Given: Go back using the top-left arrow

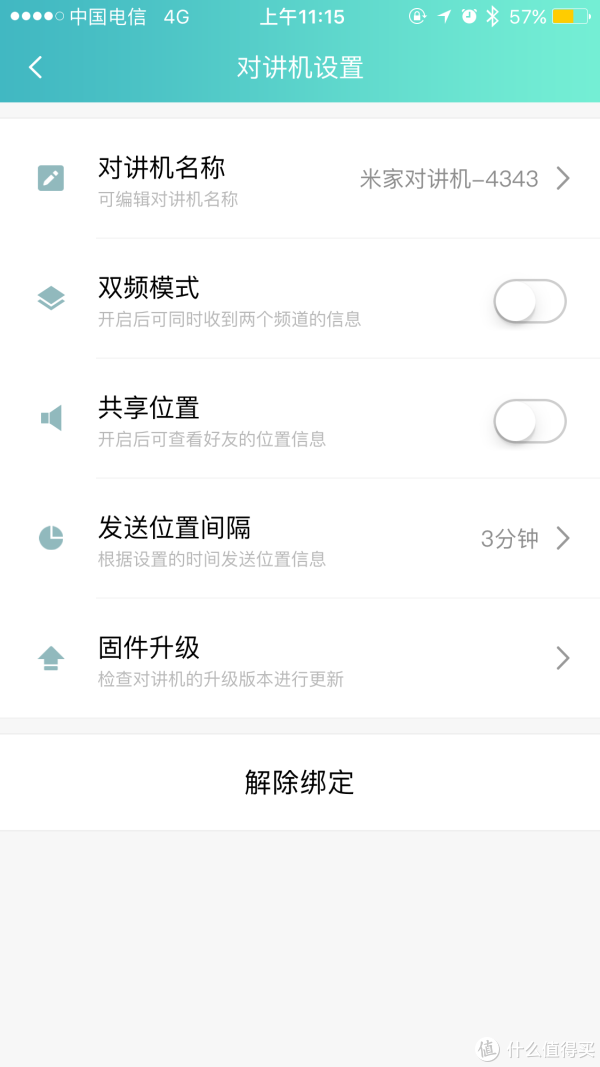Looking at the screenshot, I should tap(35, 67).
